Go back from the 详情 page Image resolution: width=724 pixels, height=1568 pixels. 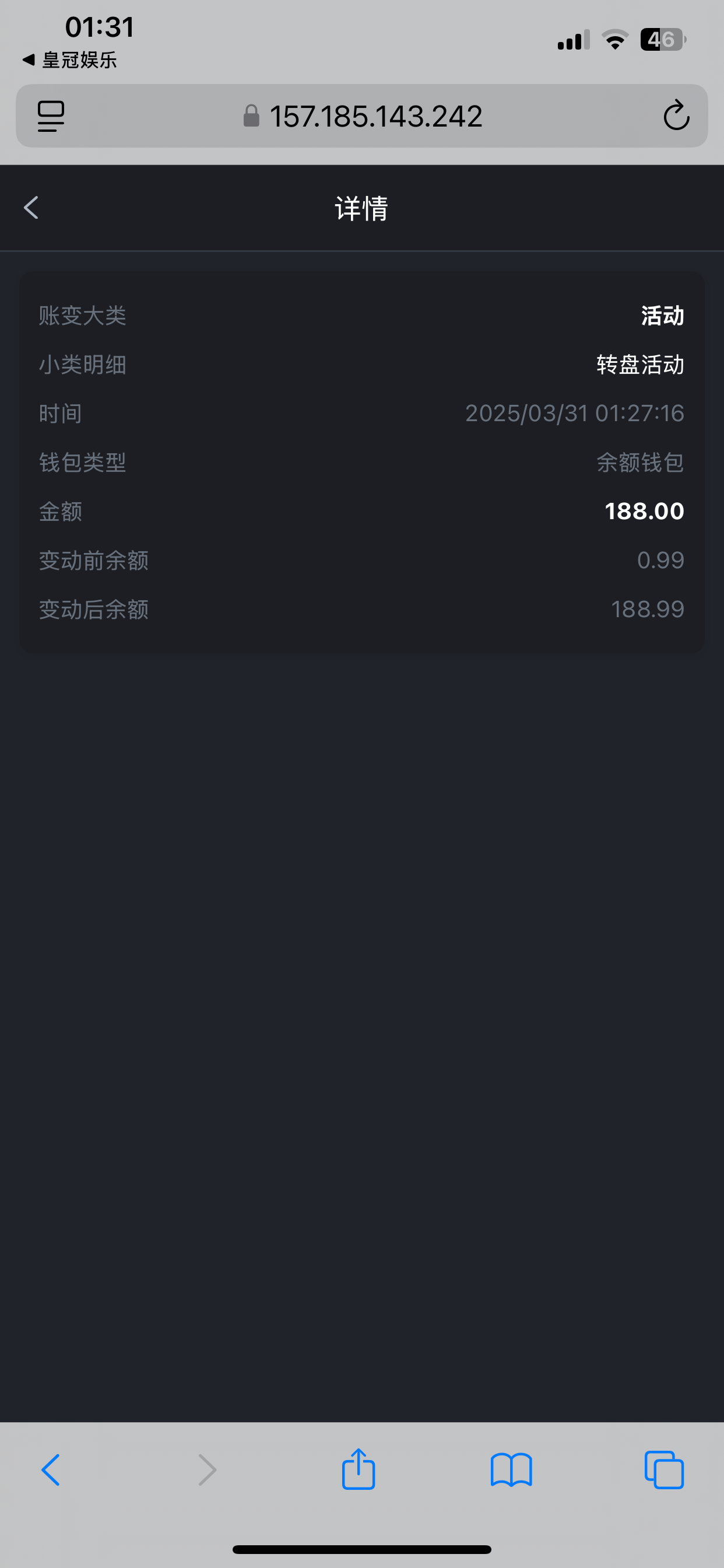click(31, 208)
